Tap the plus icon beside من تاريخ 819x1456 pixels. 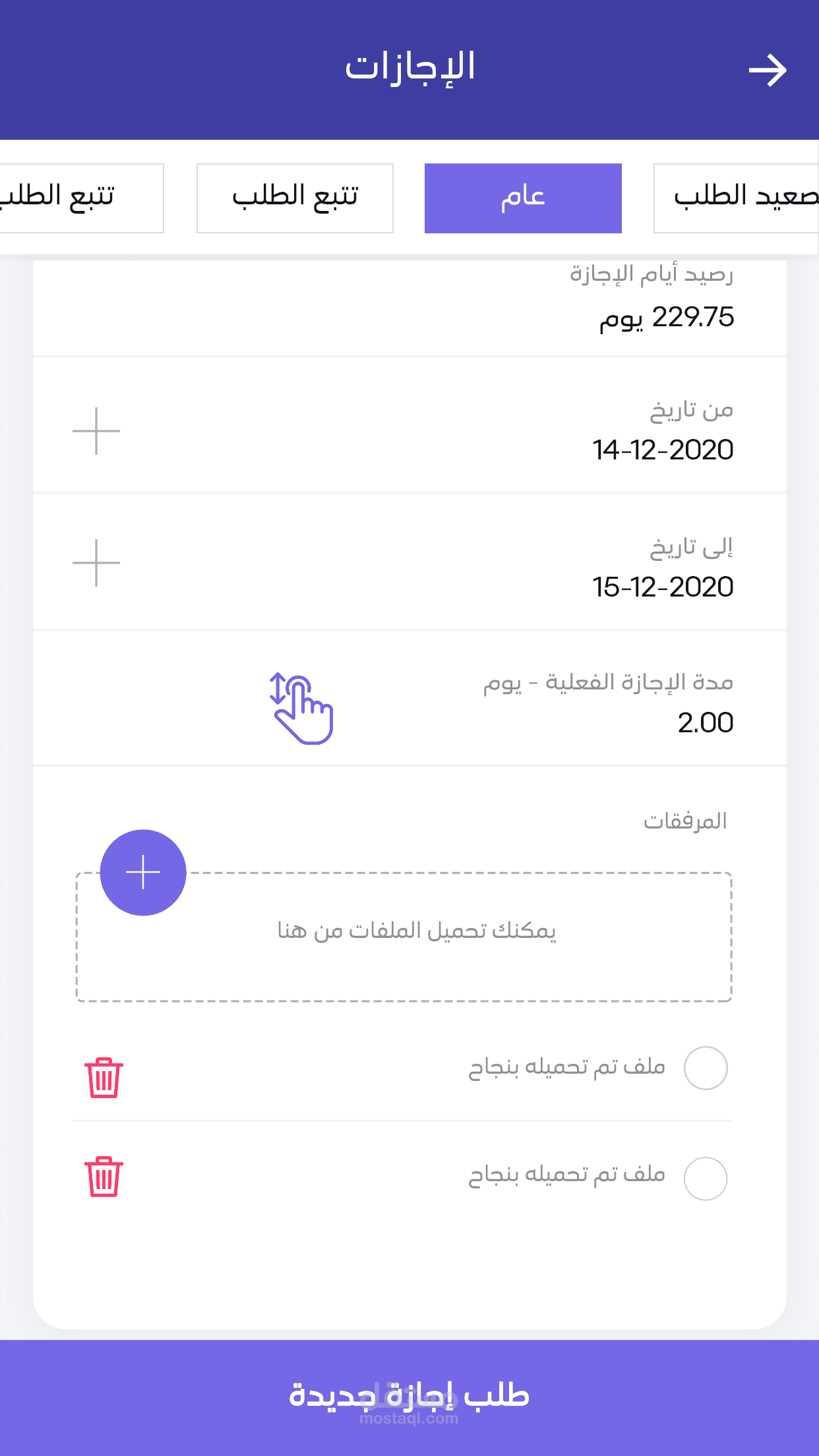click(x=96, y=431)
